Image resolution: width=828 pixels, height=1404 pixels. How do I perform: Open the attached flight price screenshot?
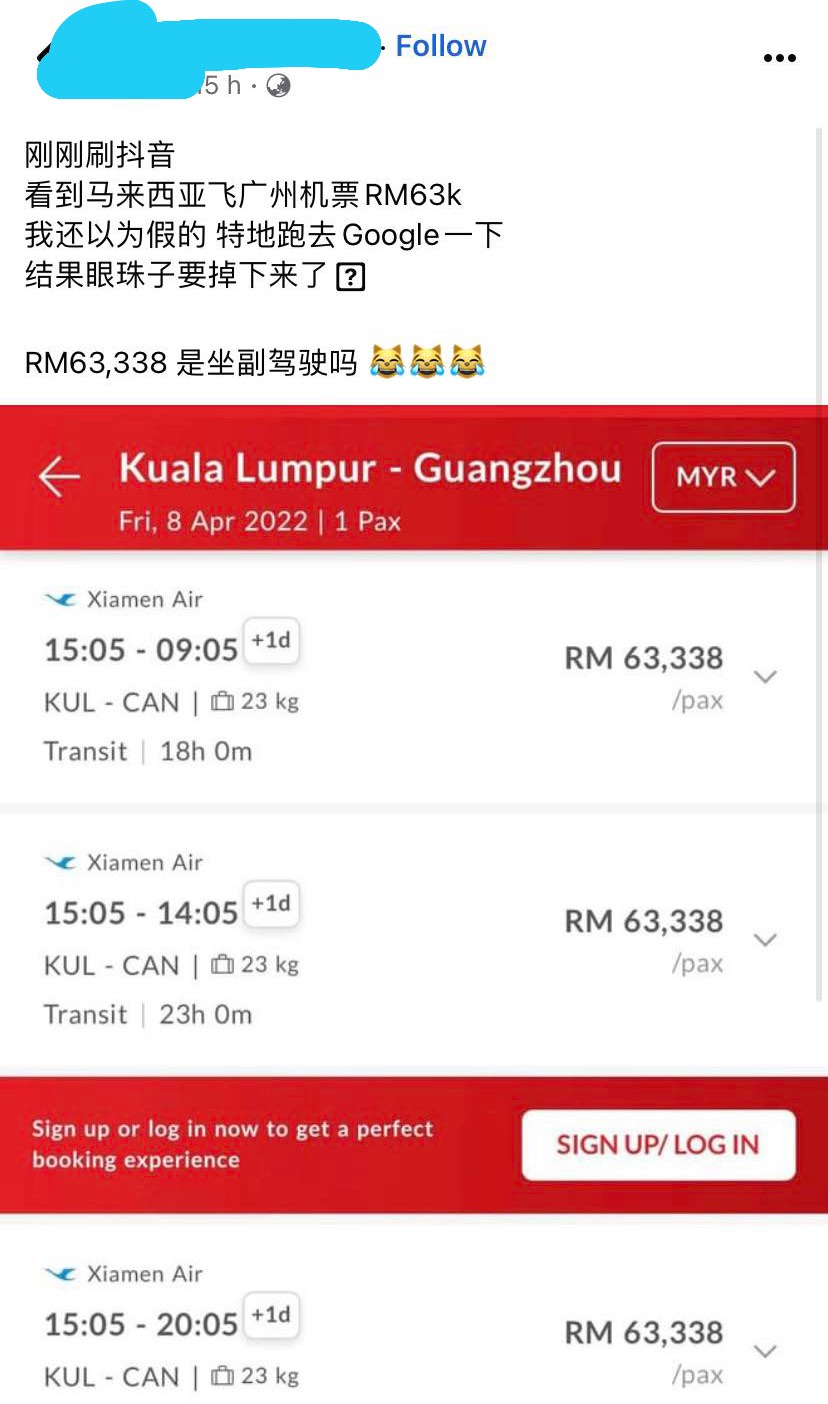coord(414,904)
